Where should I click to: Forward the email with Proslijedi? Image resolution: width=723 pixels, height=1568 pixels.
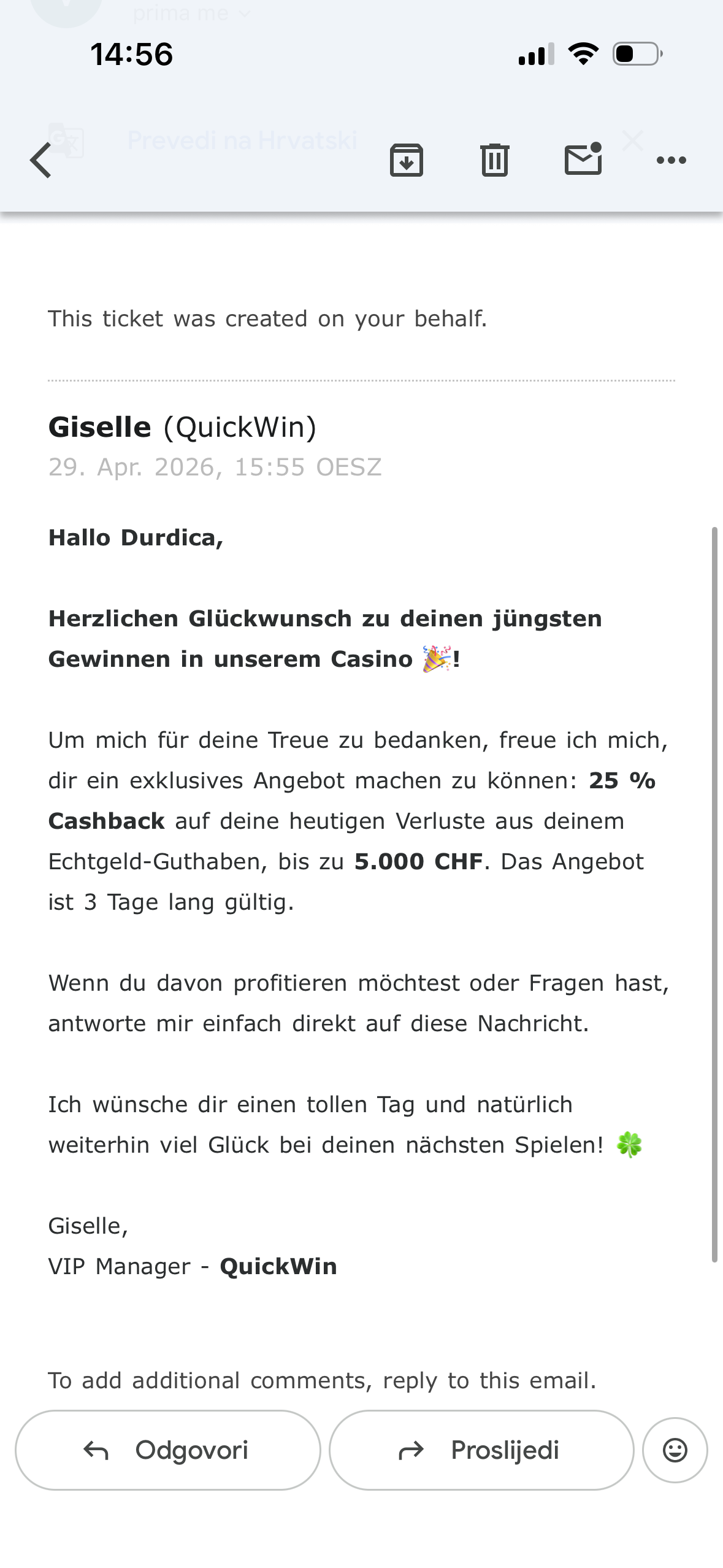(481, 1450)
